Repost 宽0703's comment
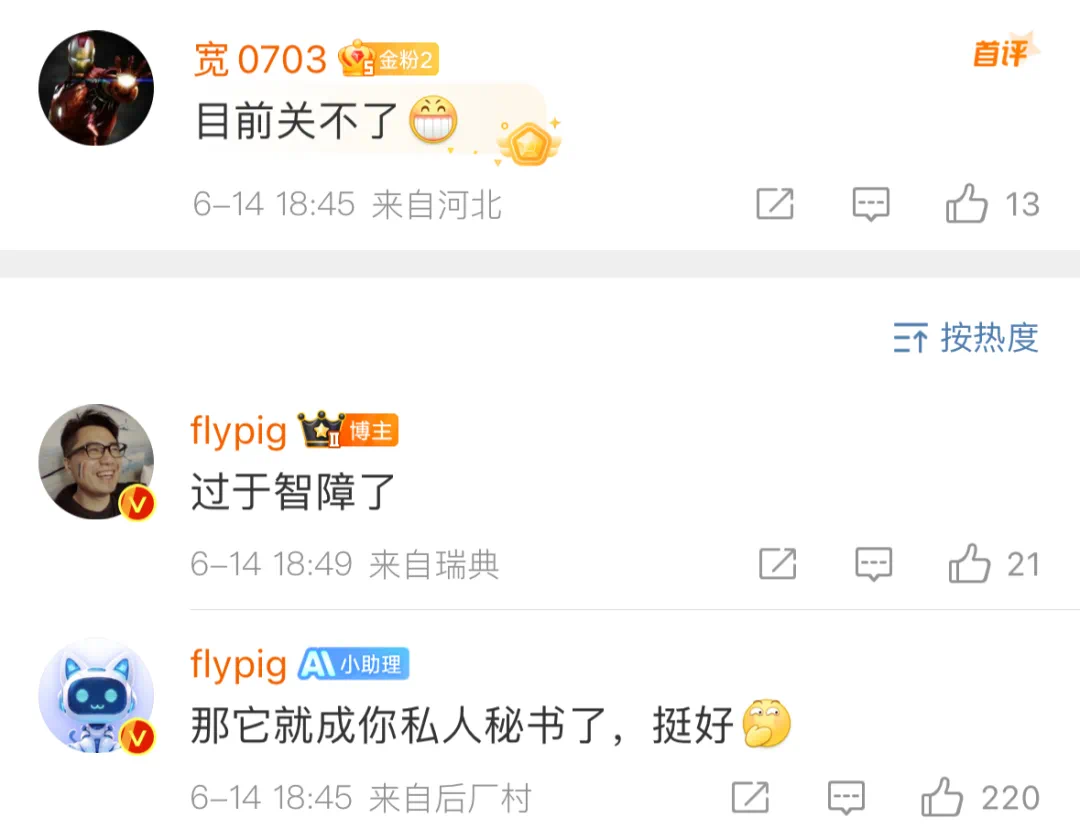The height and width of the screenshot is (840, 1080). pos(775,204)
